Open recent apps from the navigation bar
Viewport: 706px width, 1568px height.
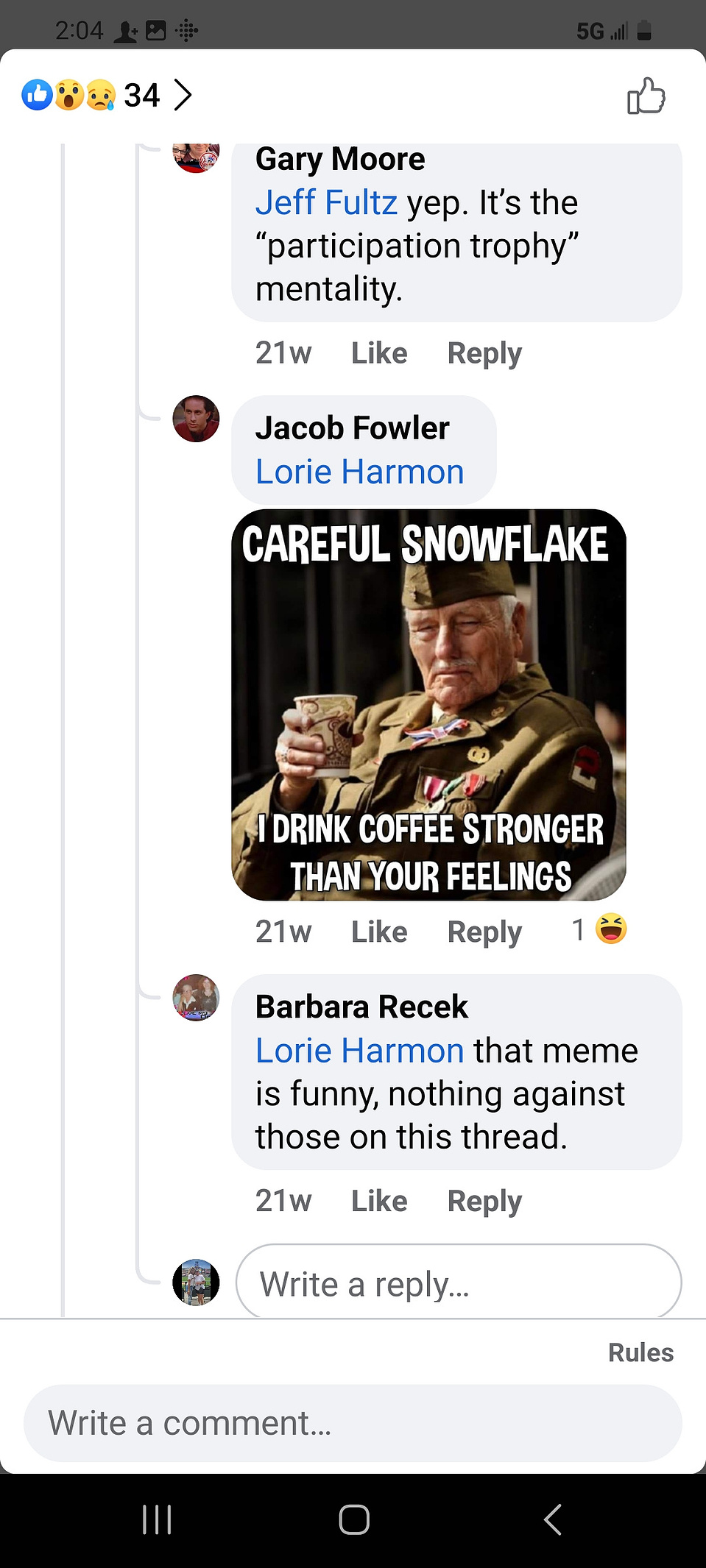tap(157, 1519)
